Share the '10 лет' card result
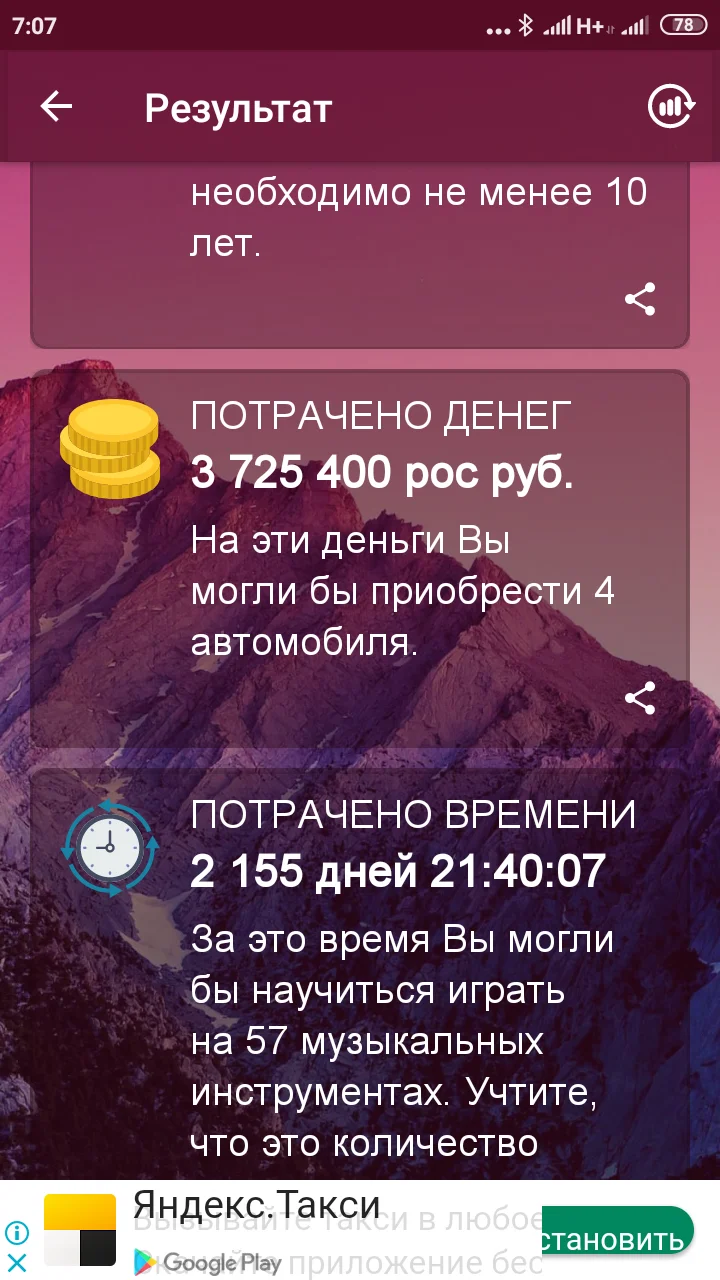This screenshot has height=1280, width=720. coord(641,296)
